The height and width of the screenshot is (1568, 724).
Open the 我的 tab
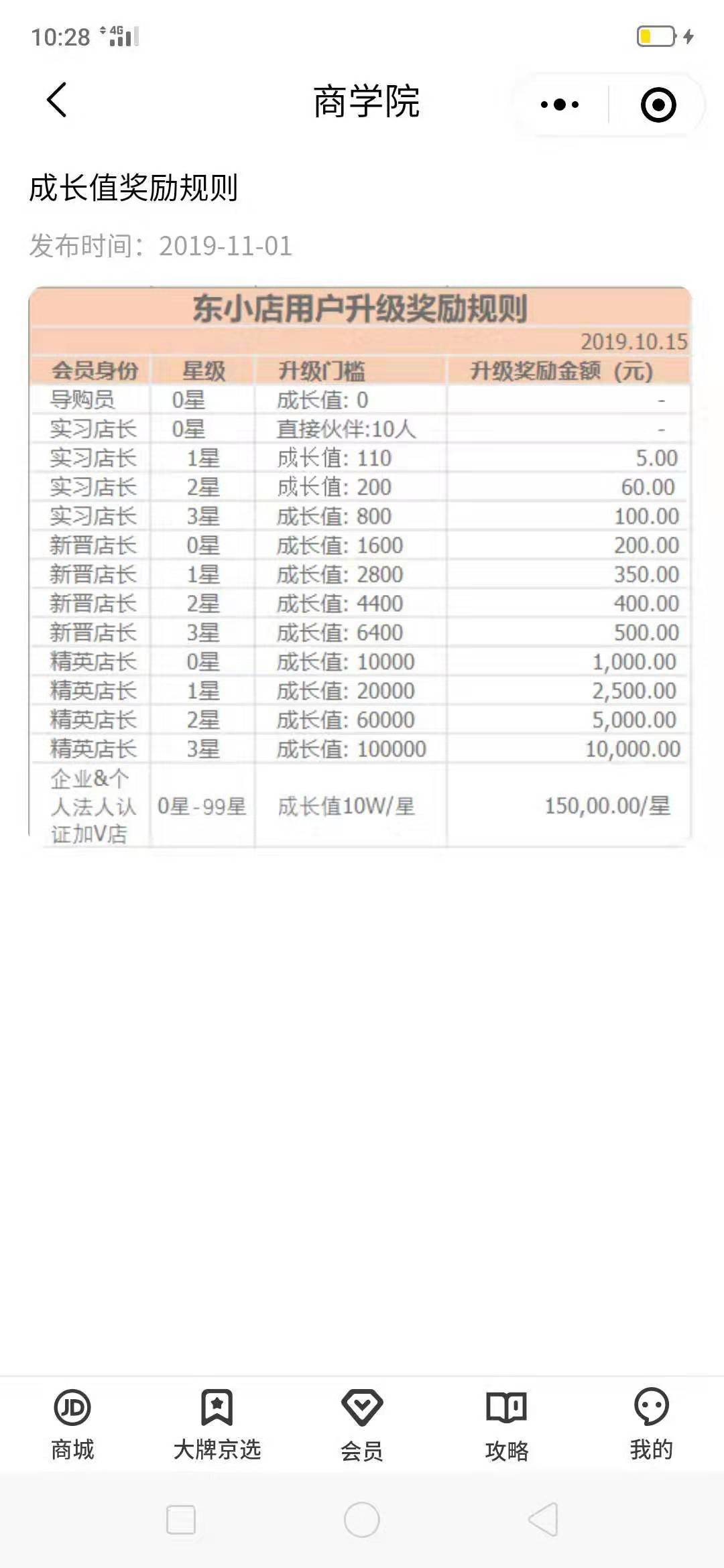click(652, 1425)
